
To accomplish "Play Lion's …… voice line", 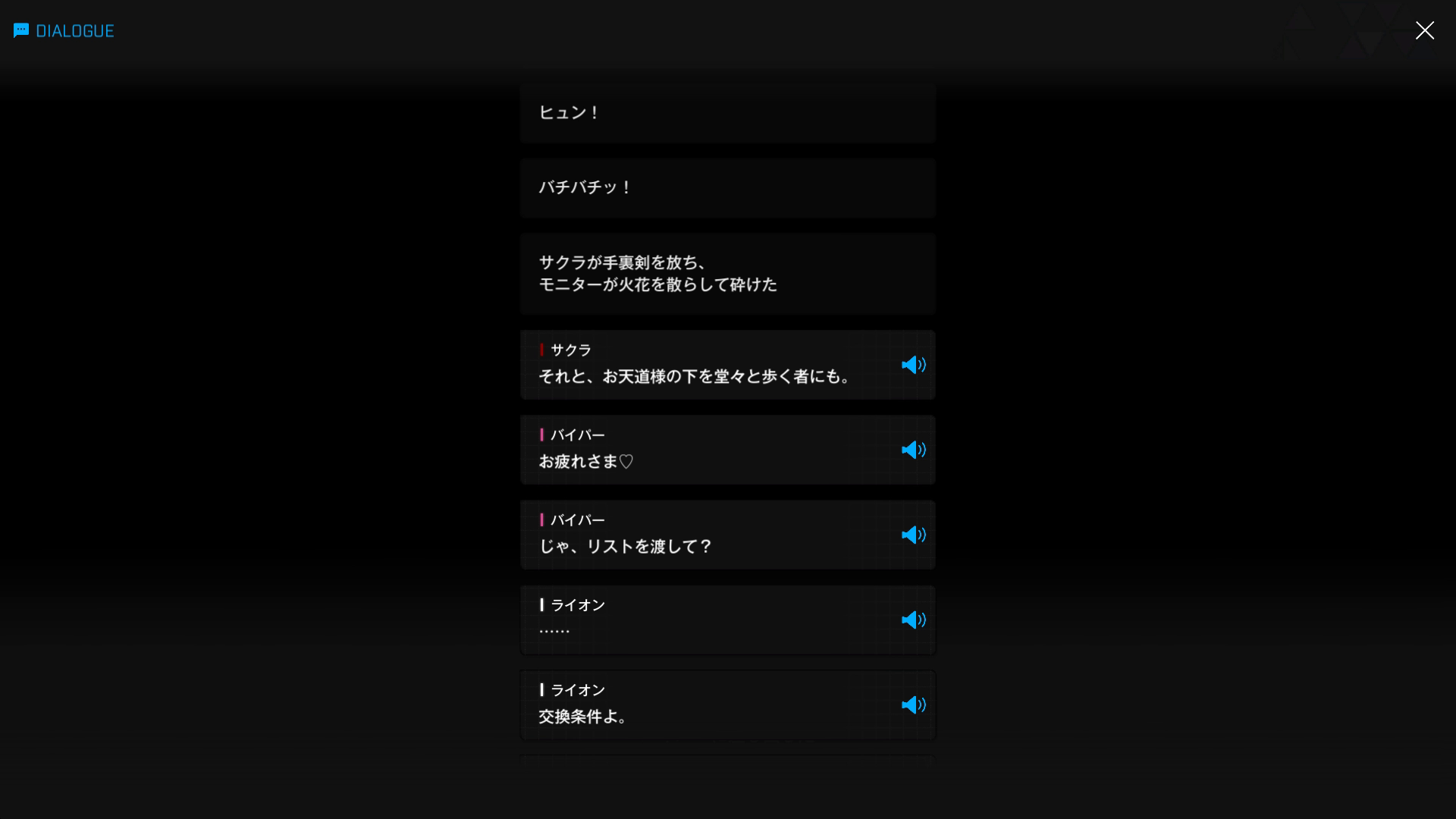I will coord(913,620).
